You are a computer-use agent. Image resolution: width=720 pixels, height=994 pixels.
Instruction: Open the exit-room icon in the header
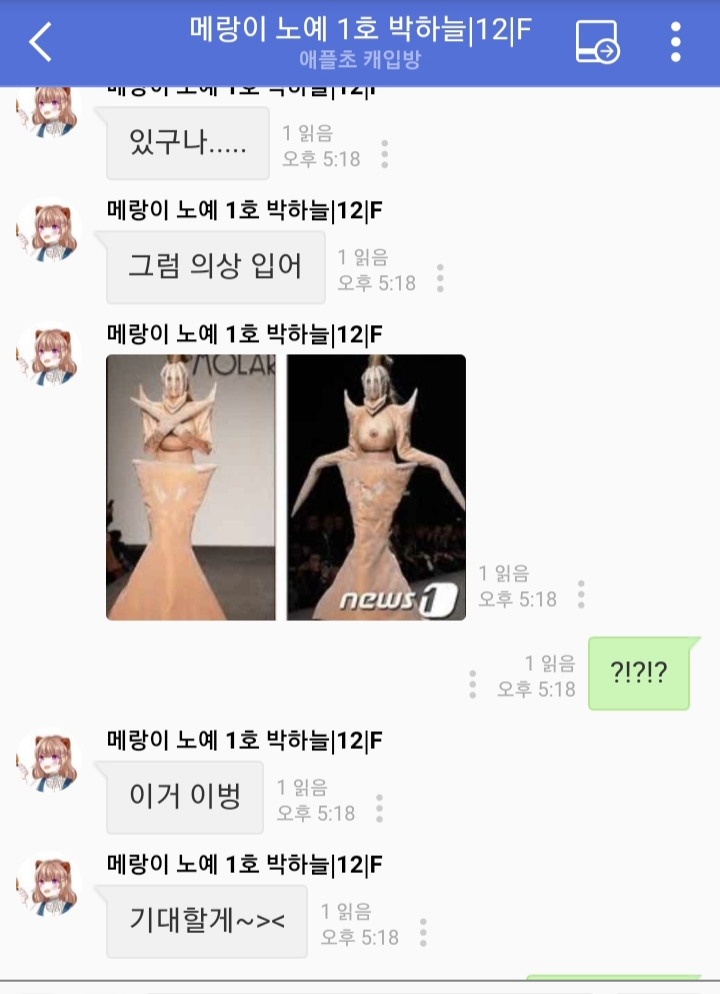point(597,43)
